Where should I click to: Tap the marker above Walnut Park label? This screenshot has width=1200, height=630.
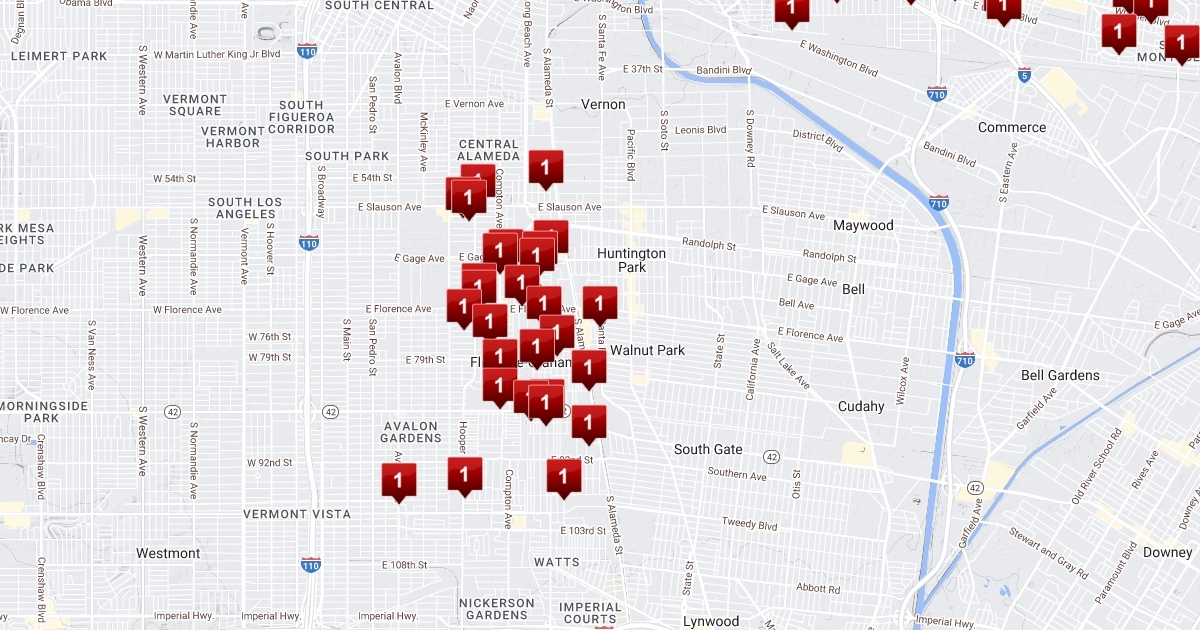pyautogui.click(x=599, y=303)
